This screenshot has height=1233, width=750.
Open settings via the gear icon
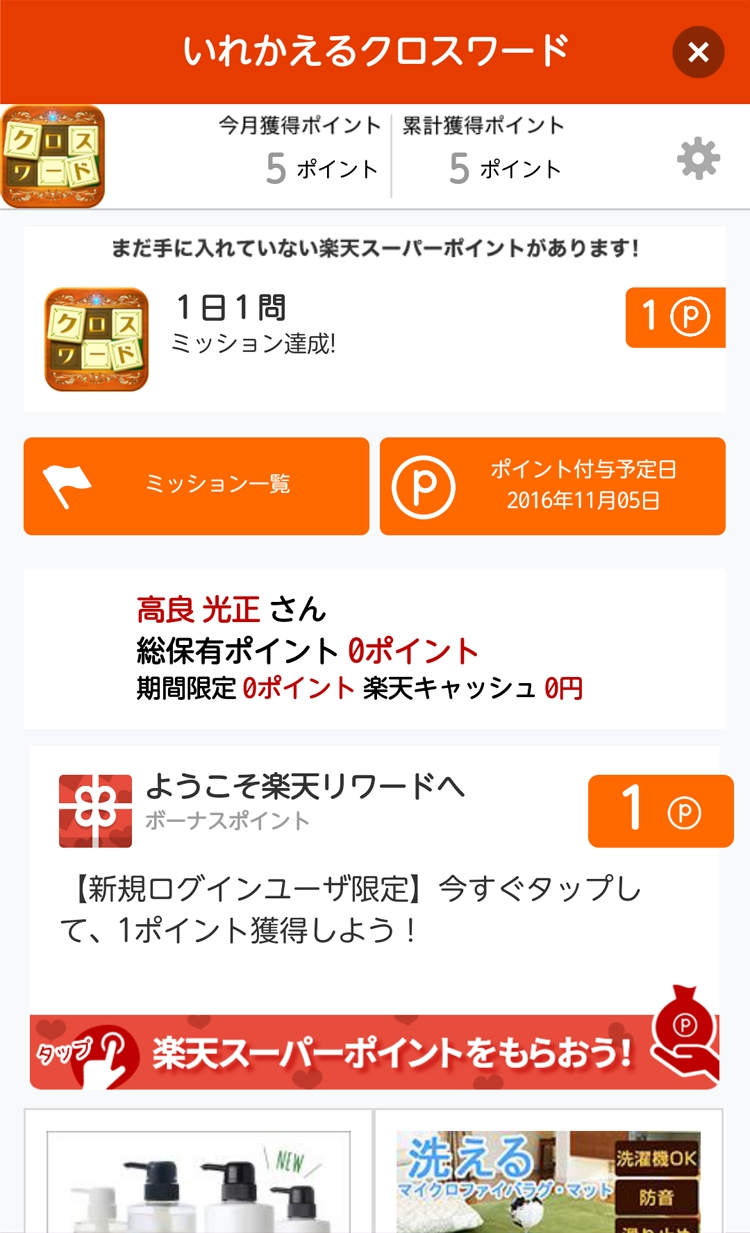pyautogui.click(x=698, y=158)
